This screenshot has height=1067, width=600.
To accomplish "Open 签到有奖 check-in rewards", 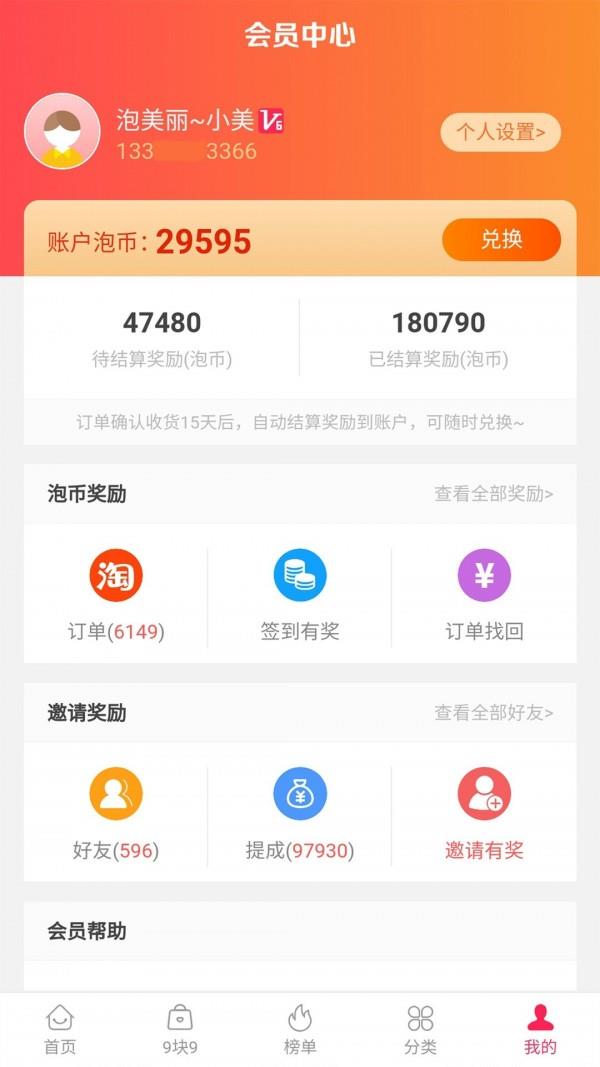I will (x=300, y=595).
